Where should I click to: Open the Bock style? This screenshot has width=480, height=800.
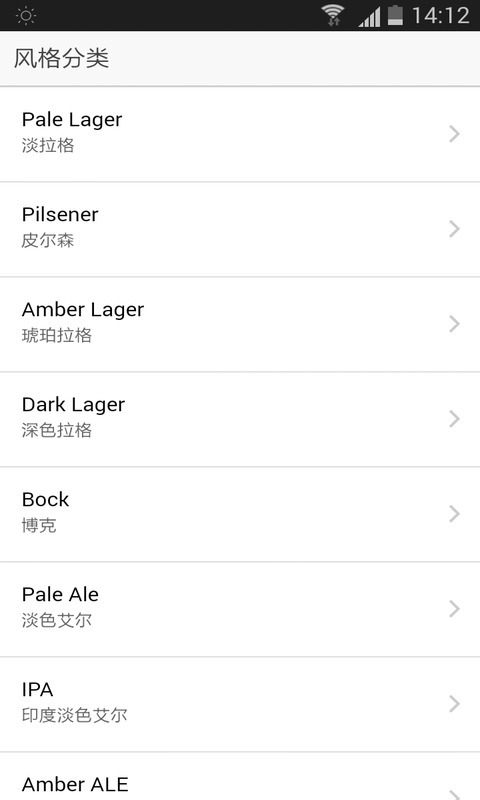[240, 514]
